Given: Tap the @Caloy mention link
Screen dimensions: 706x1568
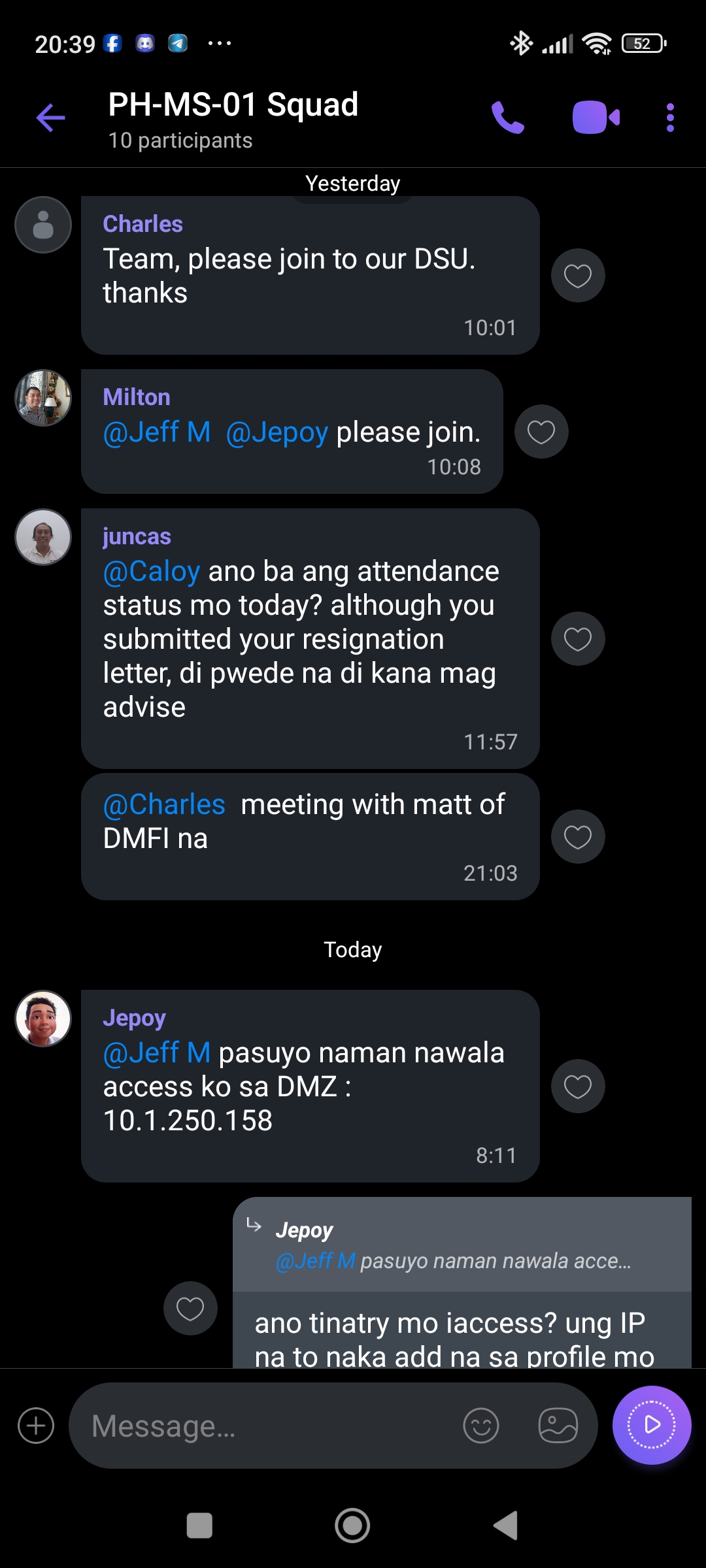Looking at the screenshot, I should tap(152, 572).
